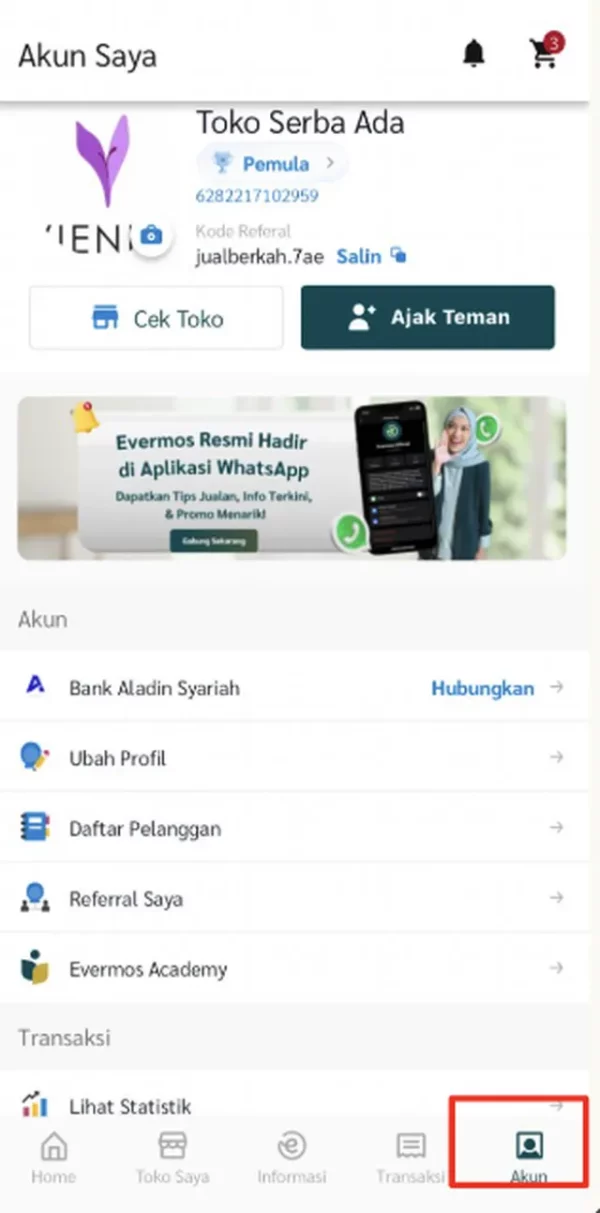600x1213 pixels.
Task: Open Evermos Academy
Action: pos(291,969)
